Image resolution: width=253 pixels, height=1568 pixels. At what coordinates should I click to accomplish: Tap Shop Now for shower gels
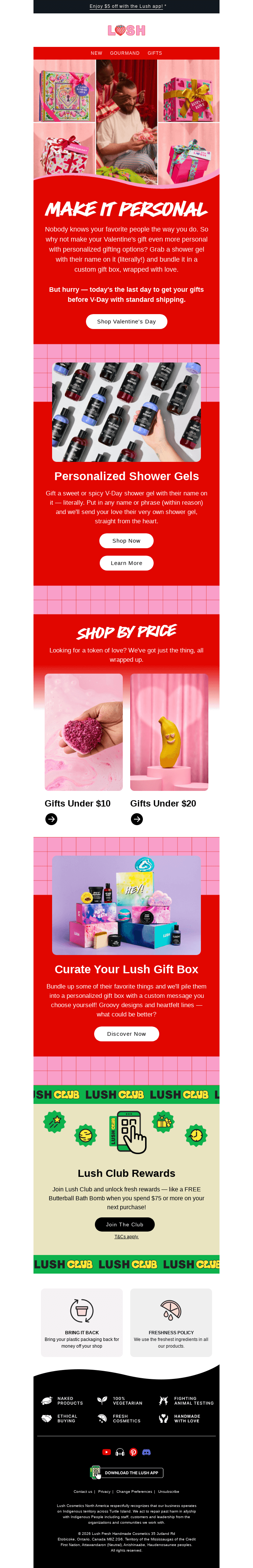pyautogui.click(x=126, y=540)
